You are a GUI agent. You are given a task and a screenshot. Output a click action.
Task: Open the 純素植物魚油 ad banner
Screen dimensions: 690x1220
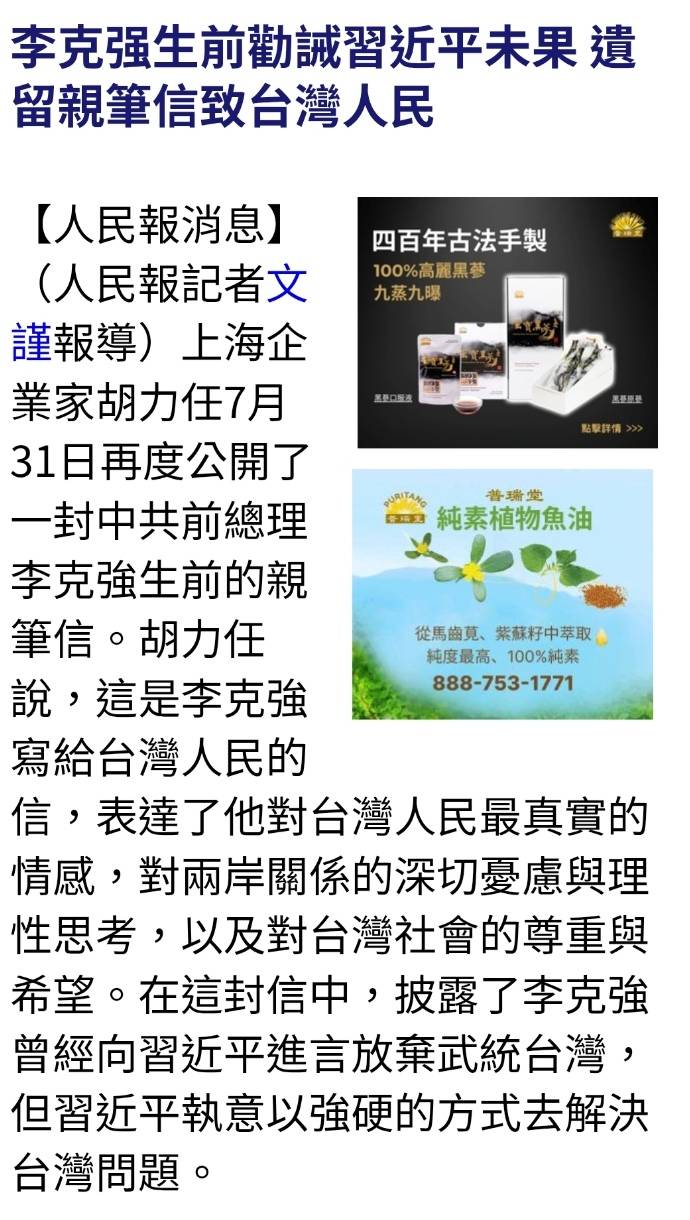502,594
